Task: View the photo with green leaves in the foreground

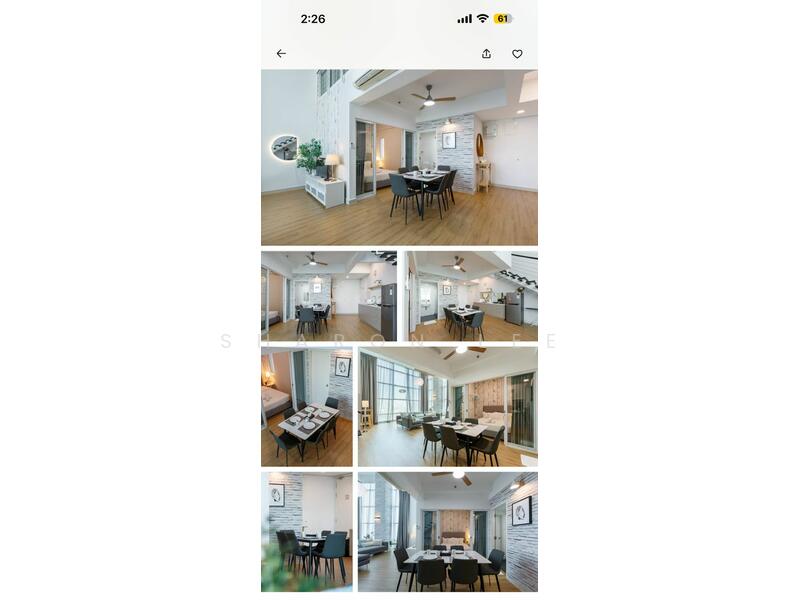Action: click(307, 532)
